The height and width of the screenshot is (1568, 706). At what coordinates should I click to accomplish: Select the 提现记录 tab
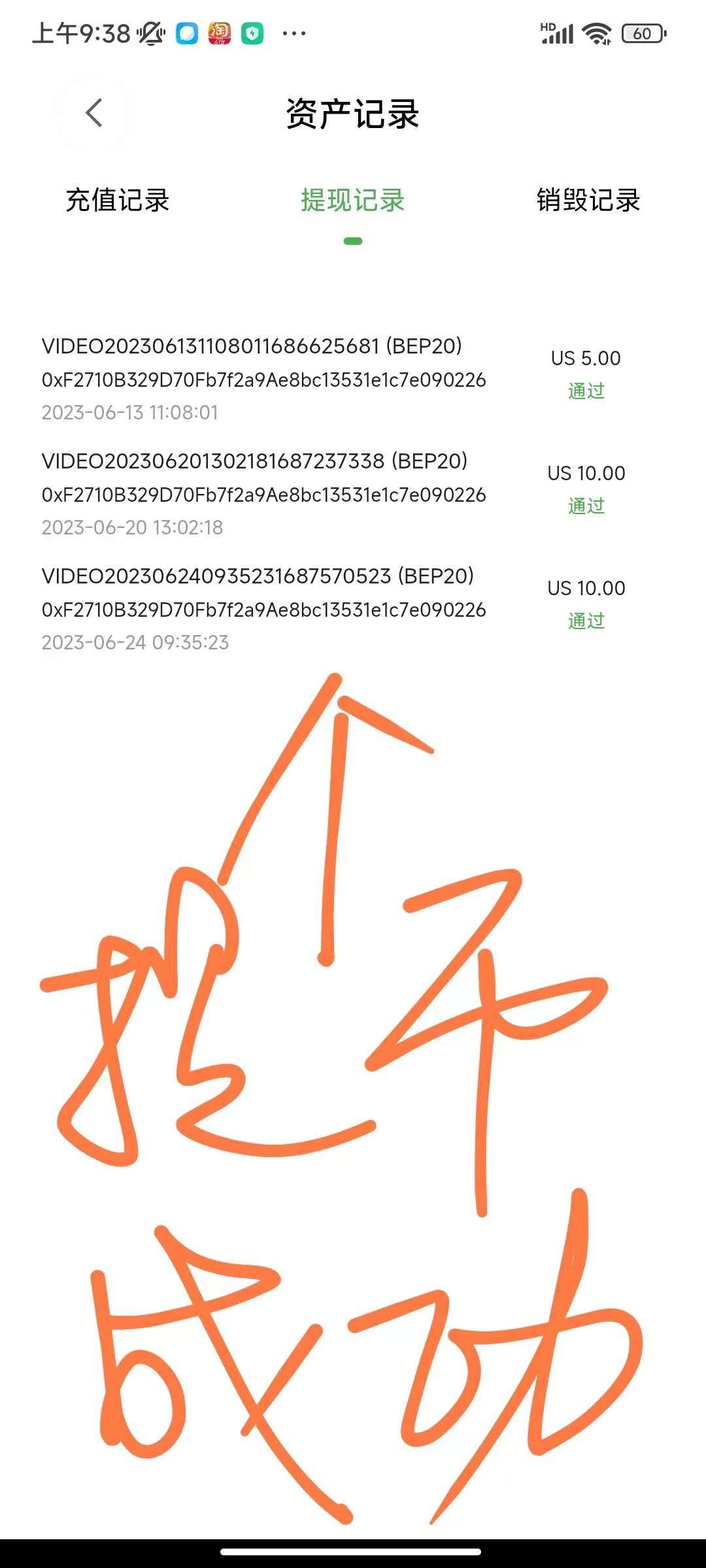[353, 200]
